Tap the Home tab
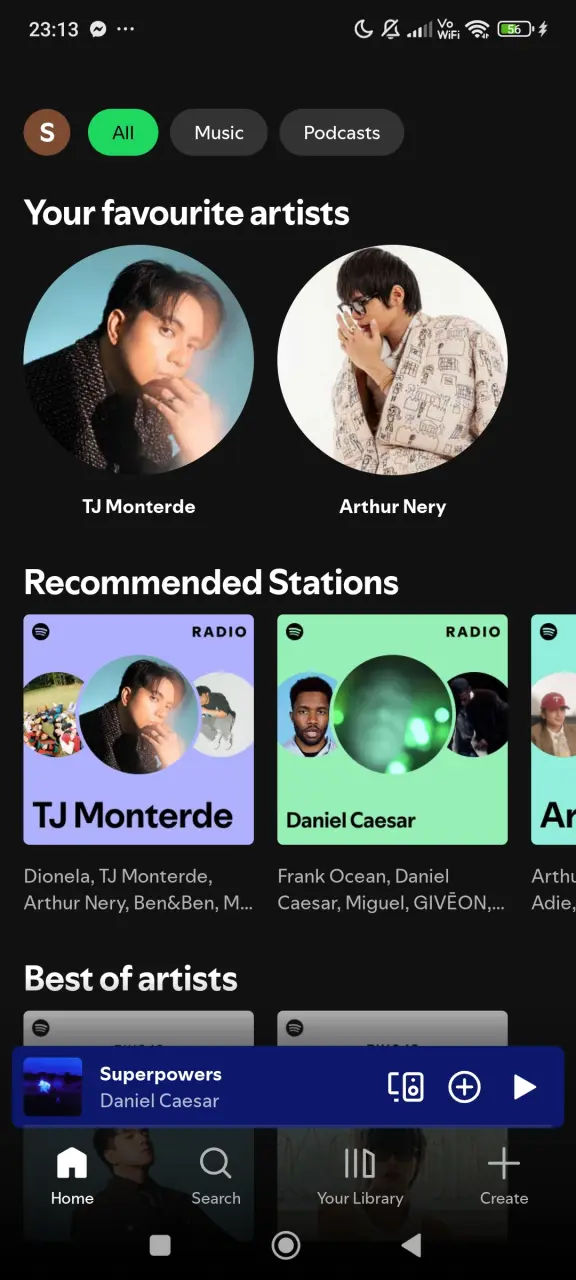The height and width of the screenshot is (1280, 576). click(72, 1176)
